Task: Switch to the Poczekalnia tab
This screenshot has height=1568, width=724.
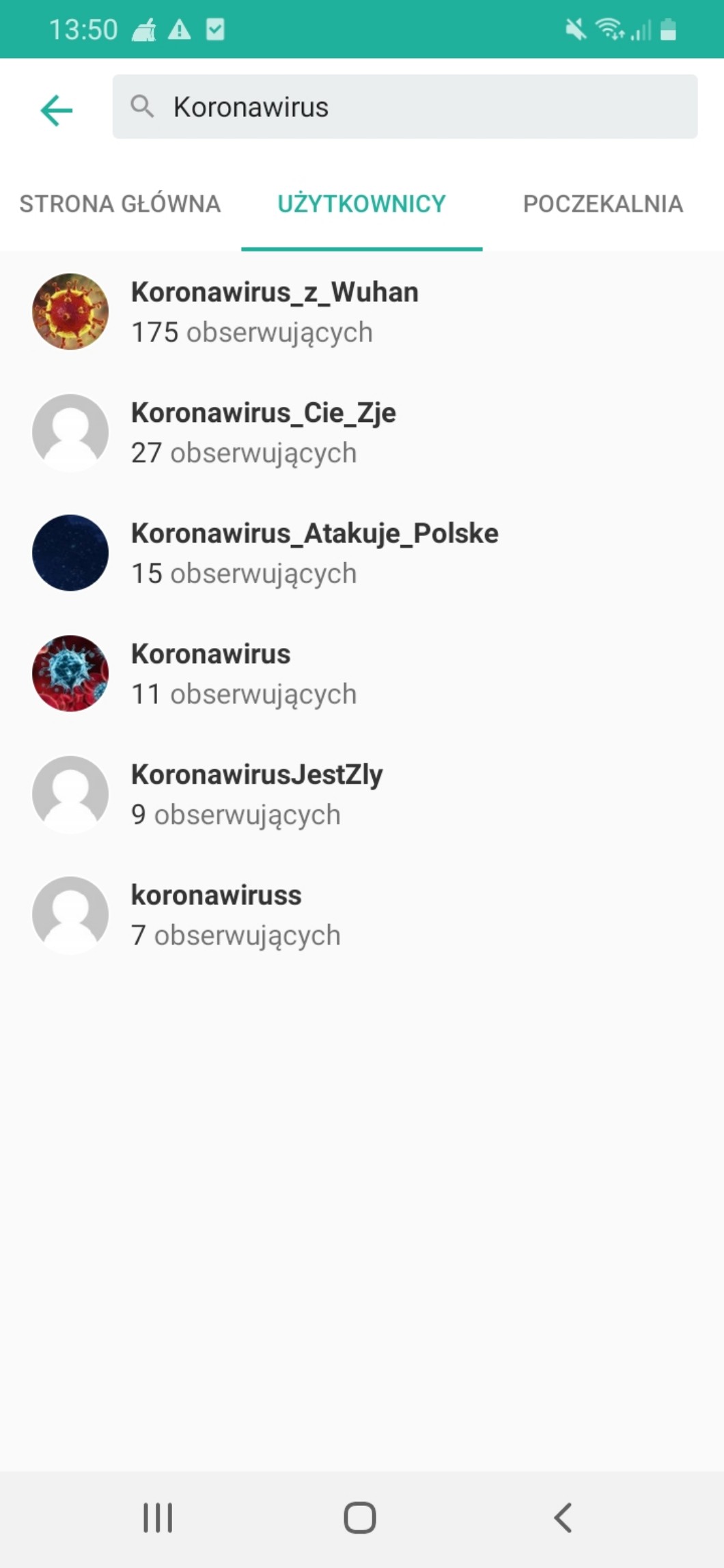Action: [x=602, y=204]
